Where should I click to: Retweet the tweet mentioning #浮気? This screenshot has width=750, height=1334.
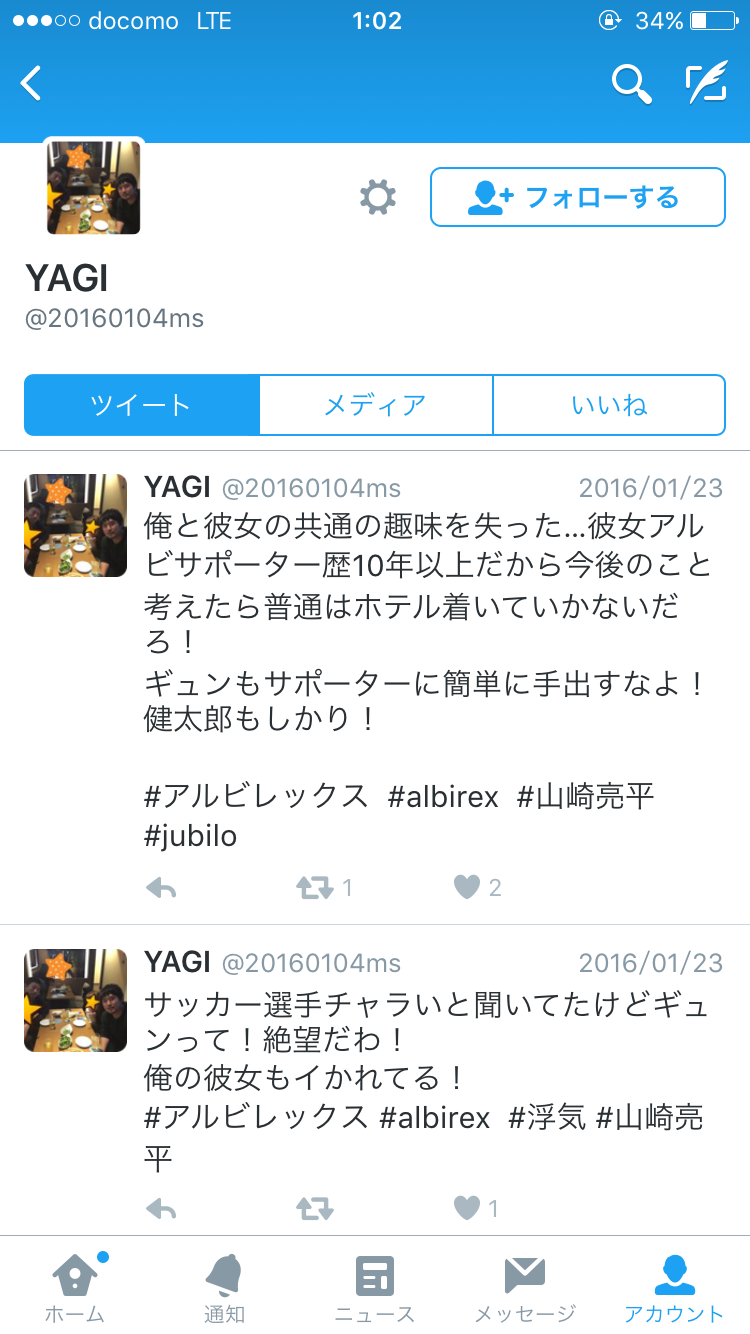(x=315, y=1209)
